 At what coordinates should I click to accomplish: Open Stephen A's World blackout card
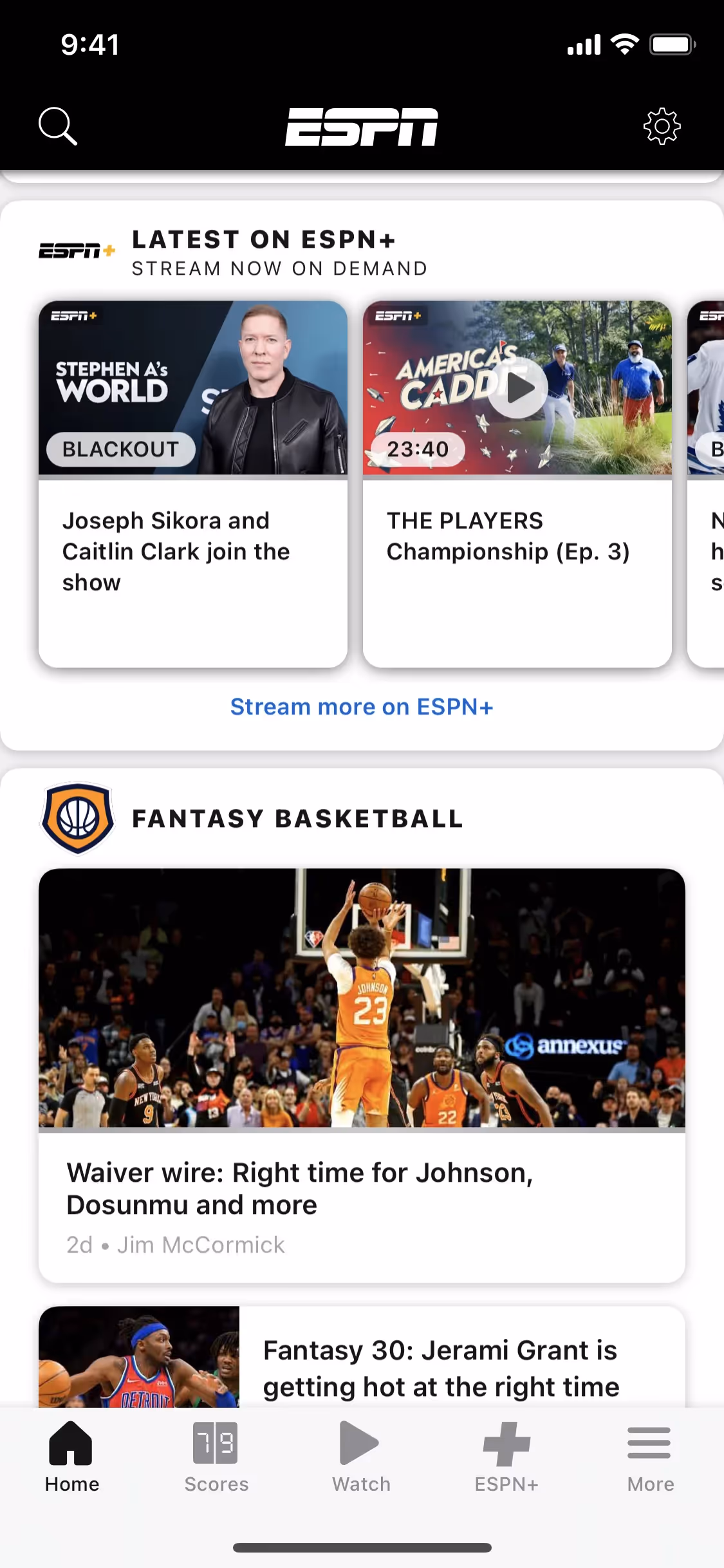(193, 483)
